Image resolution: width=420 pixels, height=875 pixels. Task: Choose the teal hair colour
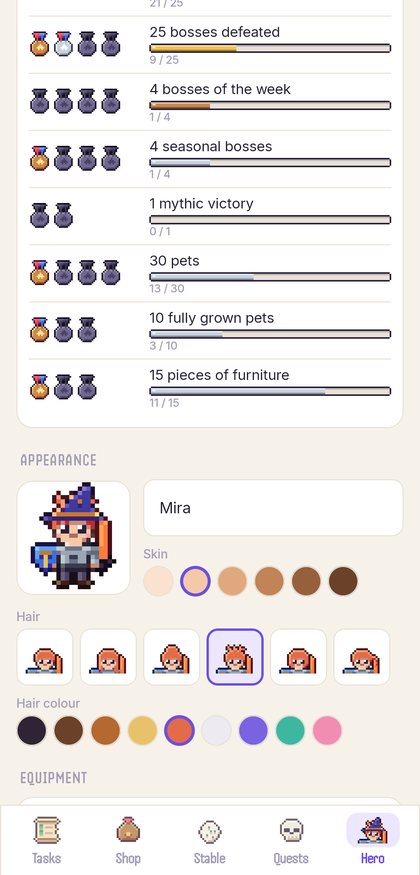pos(290,730)
